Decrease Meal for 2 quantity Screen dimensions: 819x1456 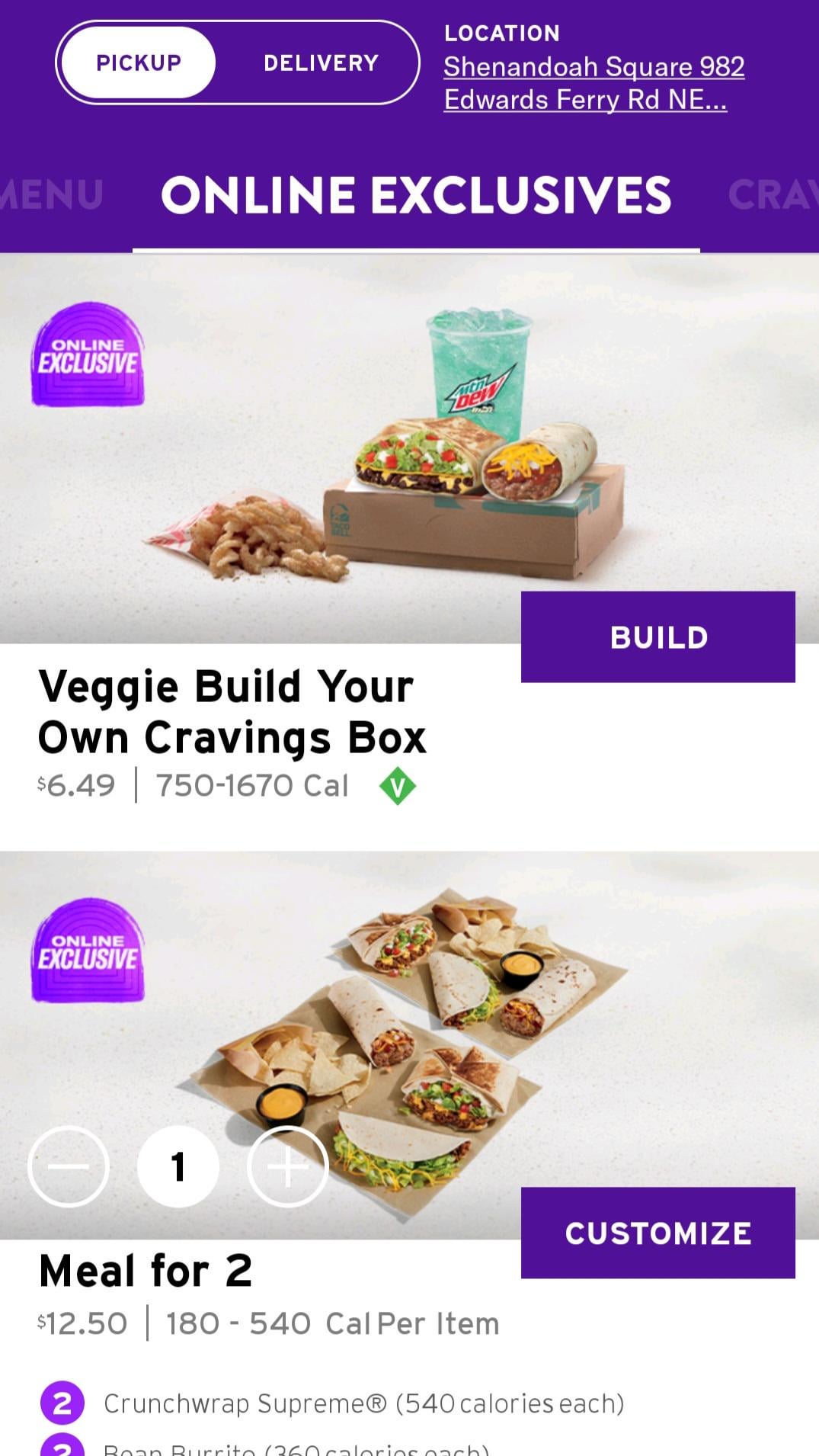[x=69, y=1166]
